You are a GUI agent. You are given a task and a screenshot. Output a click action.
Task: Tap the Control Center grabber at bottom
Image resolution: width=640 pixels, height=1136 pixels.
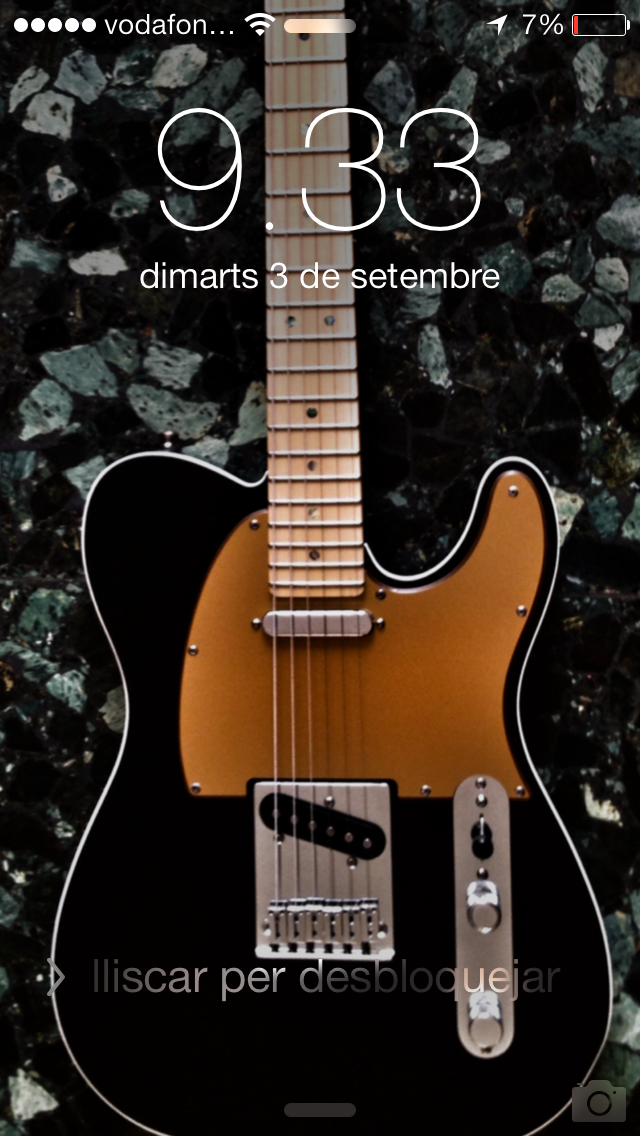tap(320, 1110)
